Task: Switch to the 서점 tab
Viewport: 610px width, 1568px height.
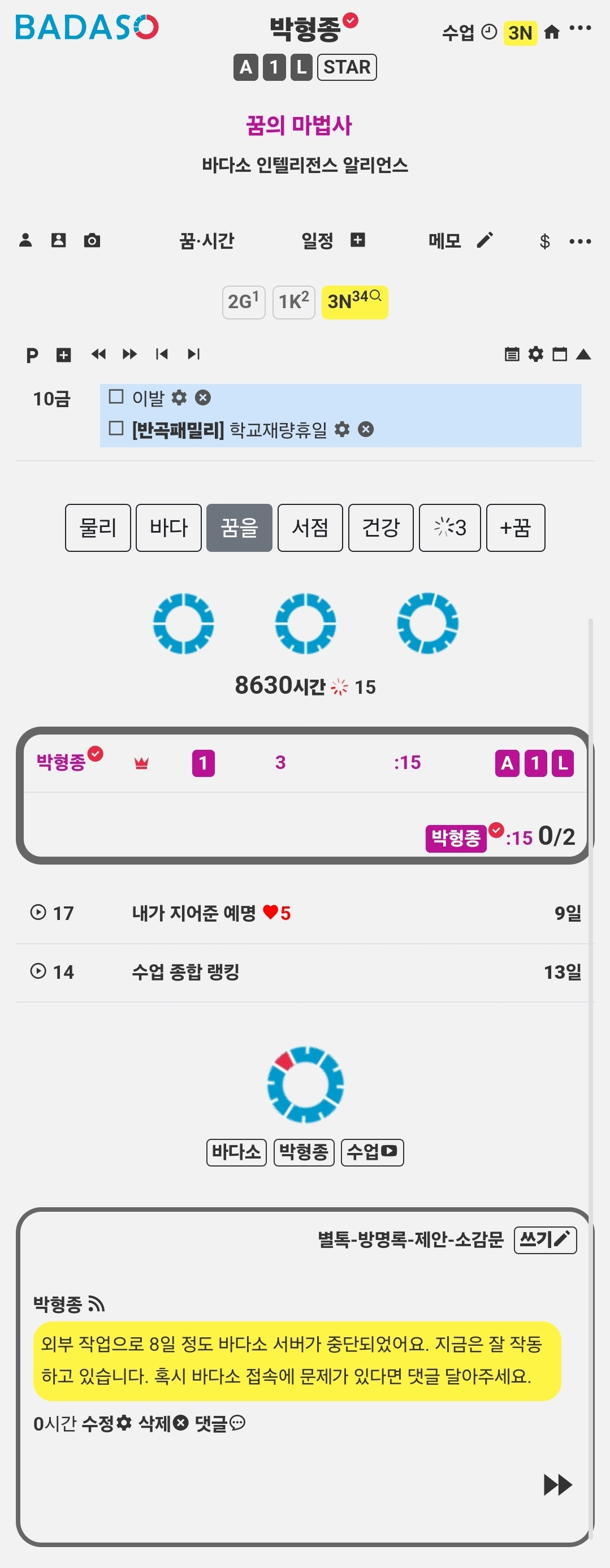Action: [310, 528]
